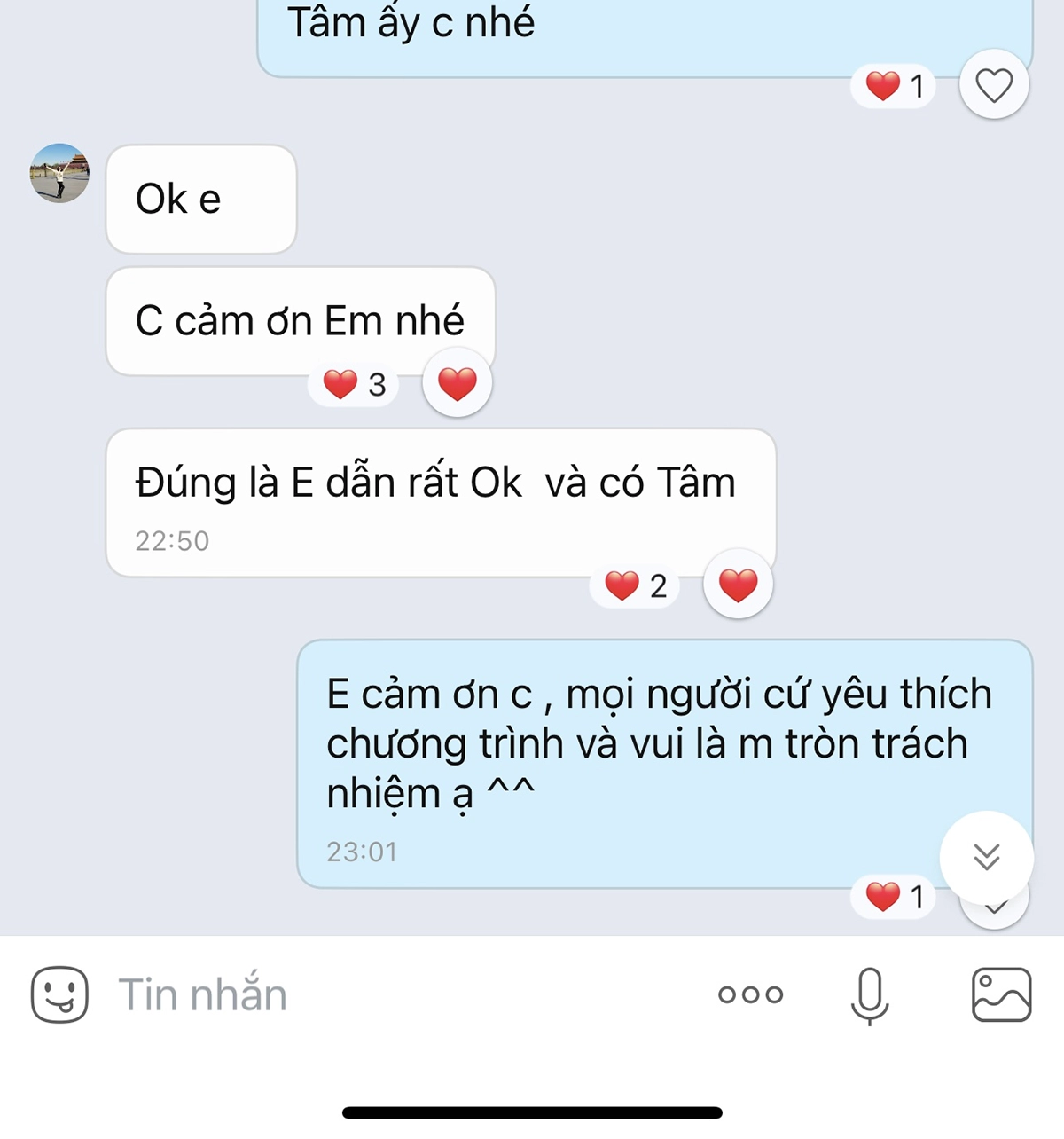React with heart to "Tâm ấy c nhé" message
The width and height of the screenshot is (1064, 1139).
coord(994,86)
